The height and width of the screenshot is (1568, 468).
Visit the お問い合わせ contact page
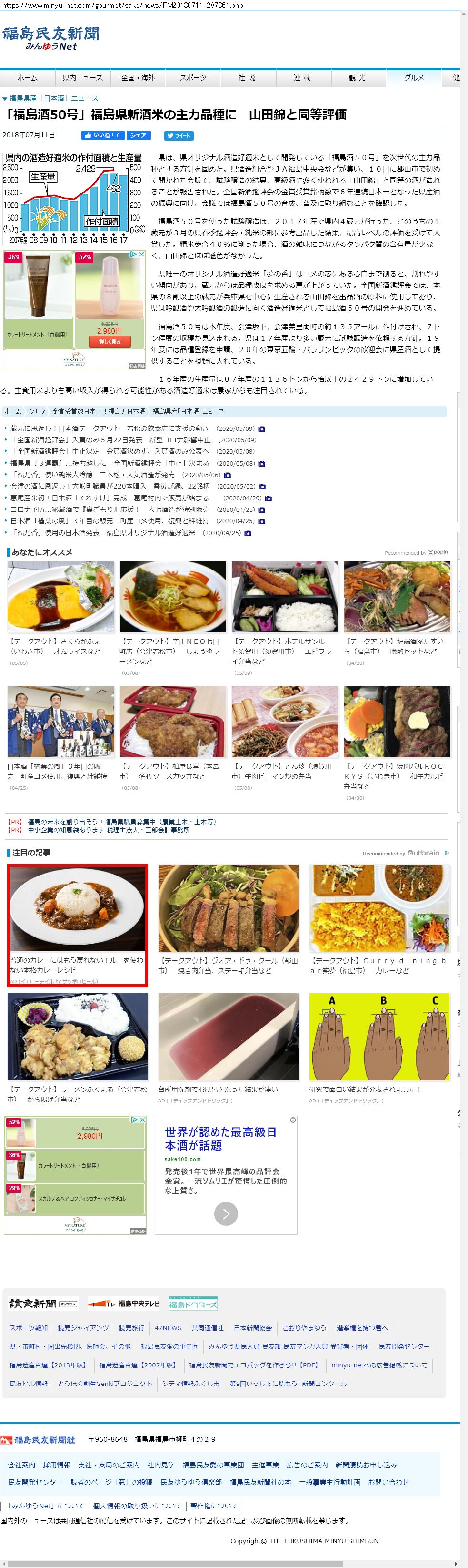coord(388,1482)
